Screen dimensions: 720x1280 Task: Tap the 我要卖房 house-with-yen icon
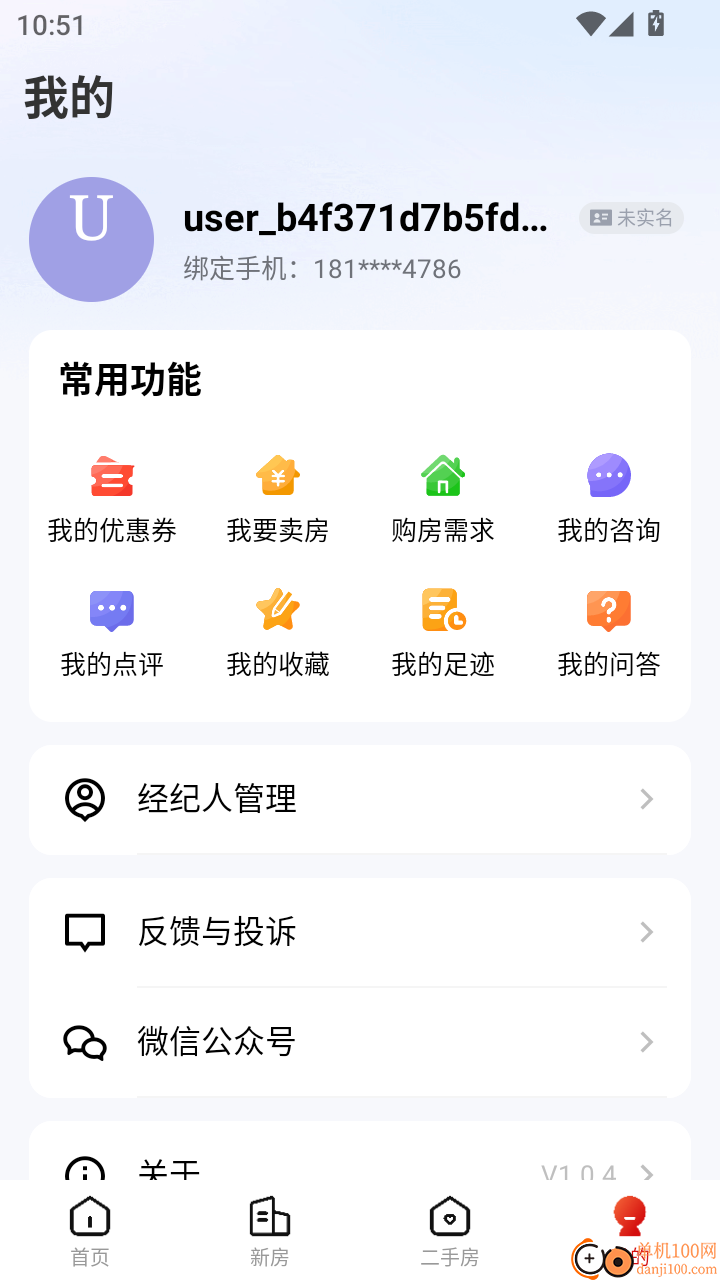pos(277,476)
